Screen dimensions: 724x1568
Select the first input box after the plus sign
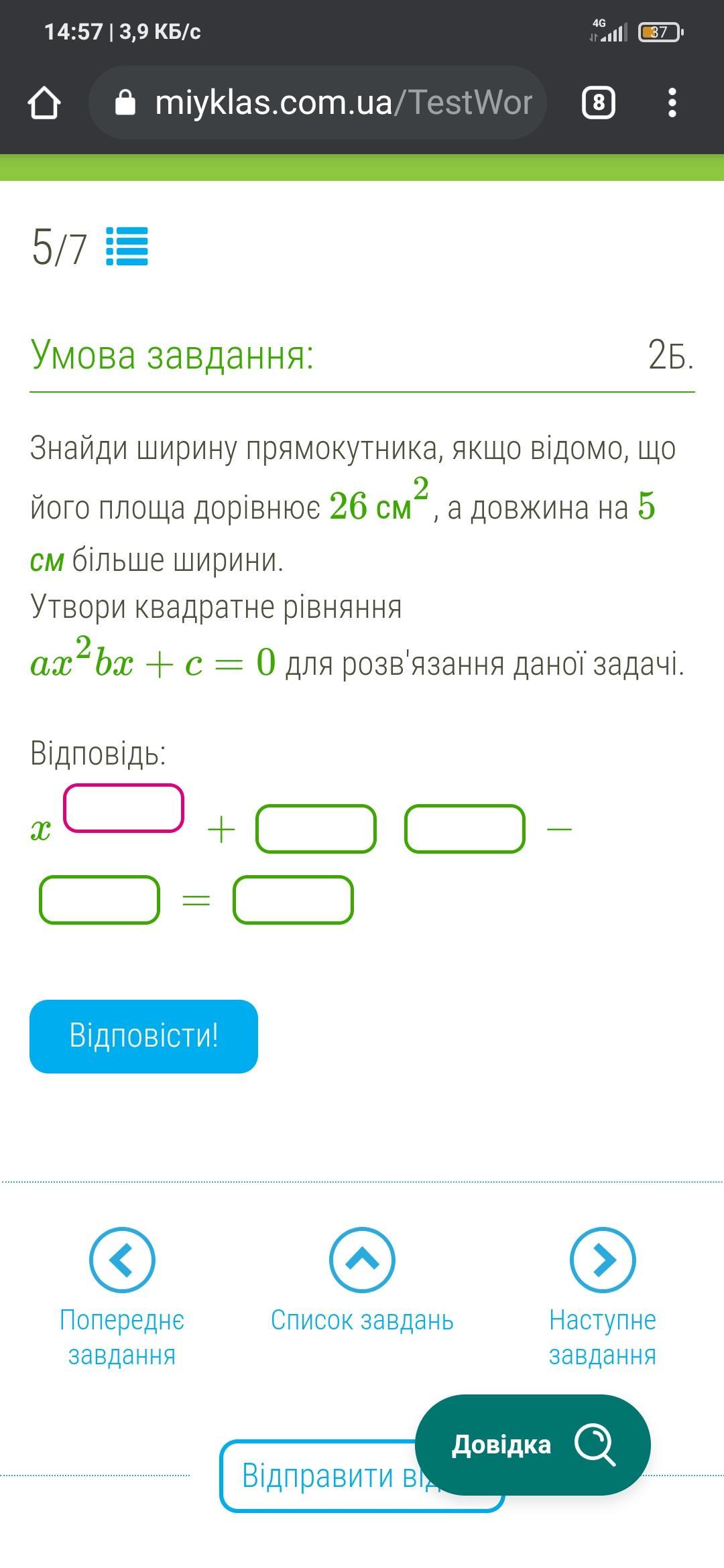316,829
